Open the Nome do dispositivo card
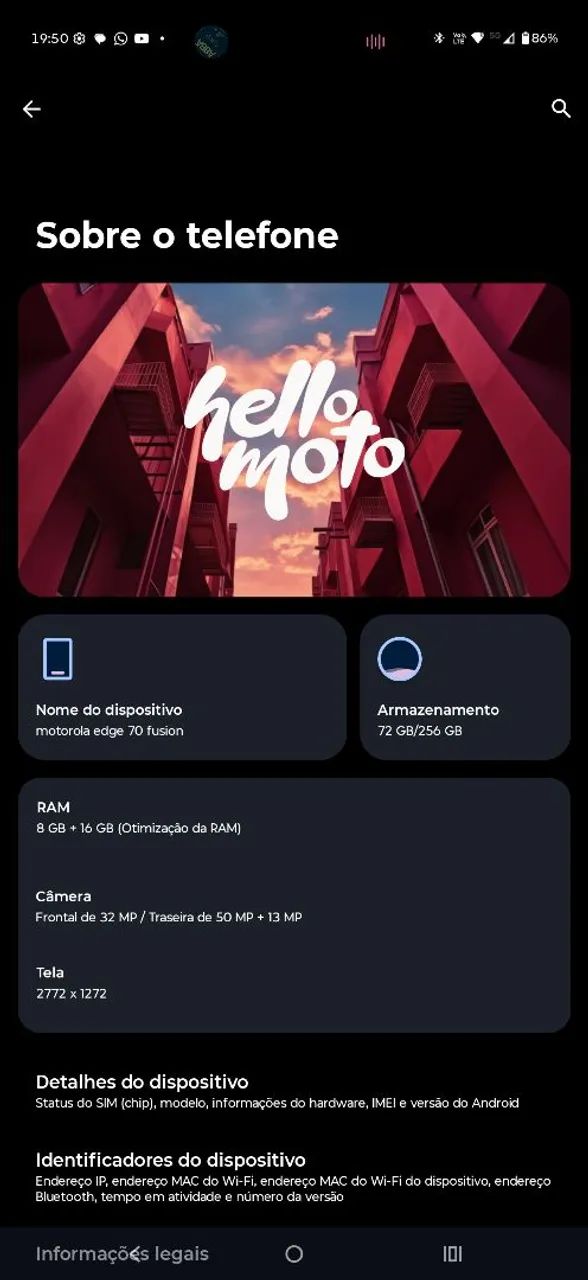 pos(182,687)
